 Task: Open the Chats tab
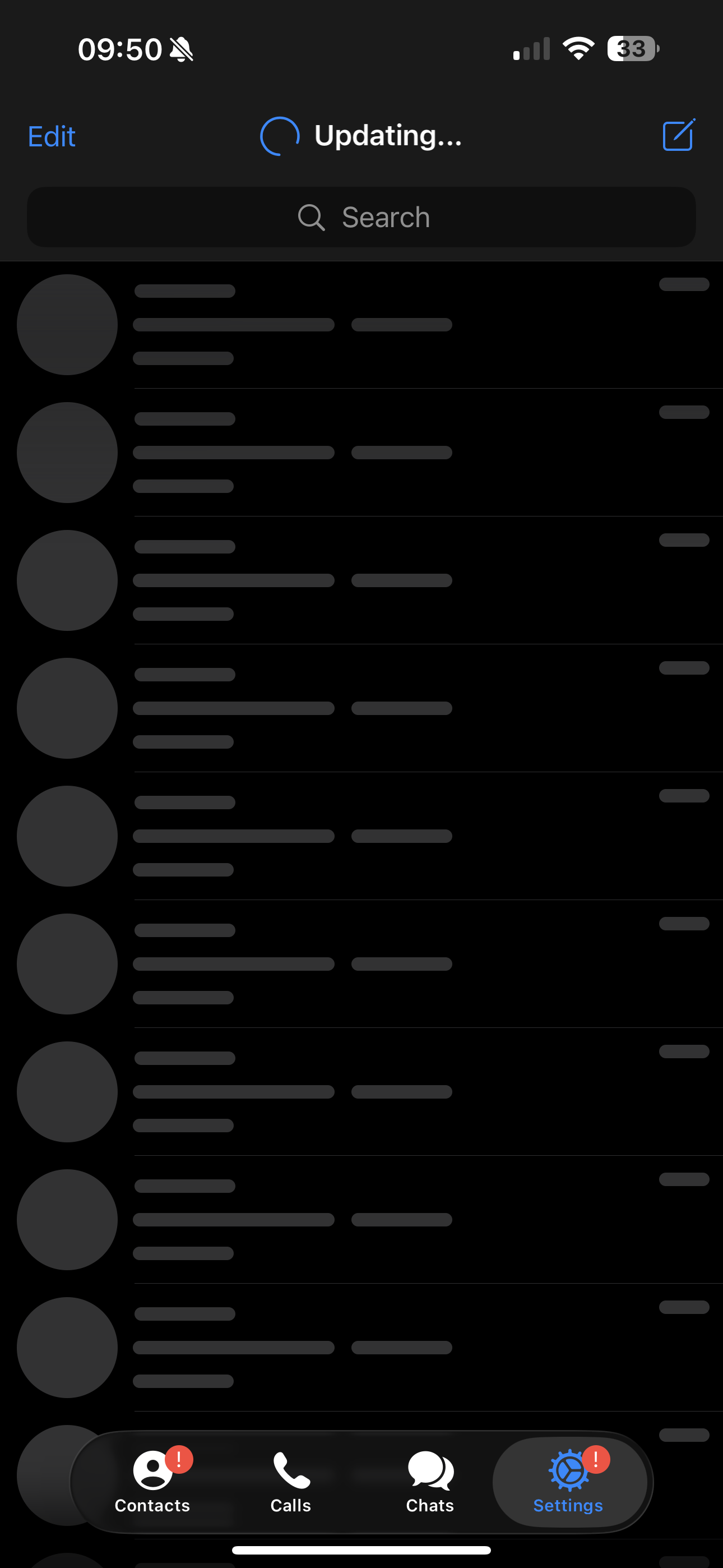tap(430, 1482)
